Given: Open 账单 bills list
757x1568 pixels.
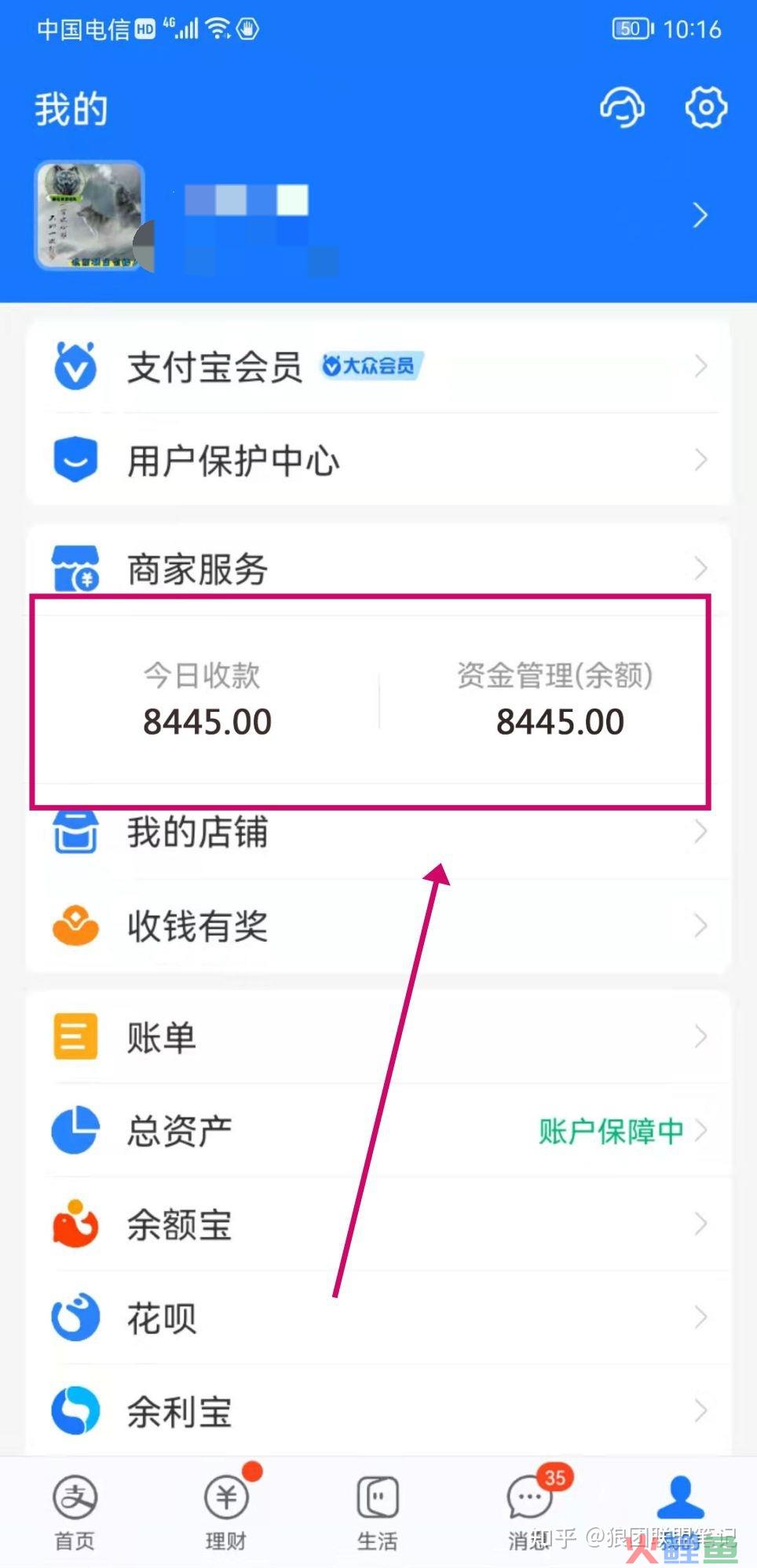Looking at the screenshot, I should click(377, 1037).
